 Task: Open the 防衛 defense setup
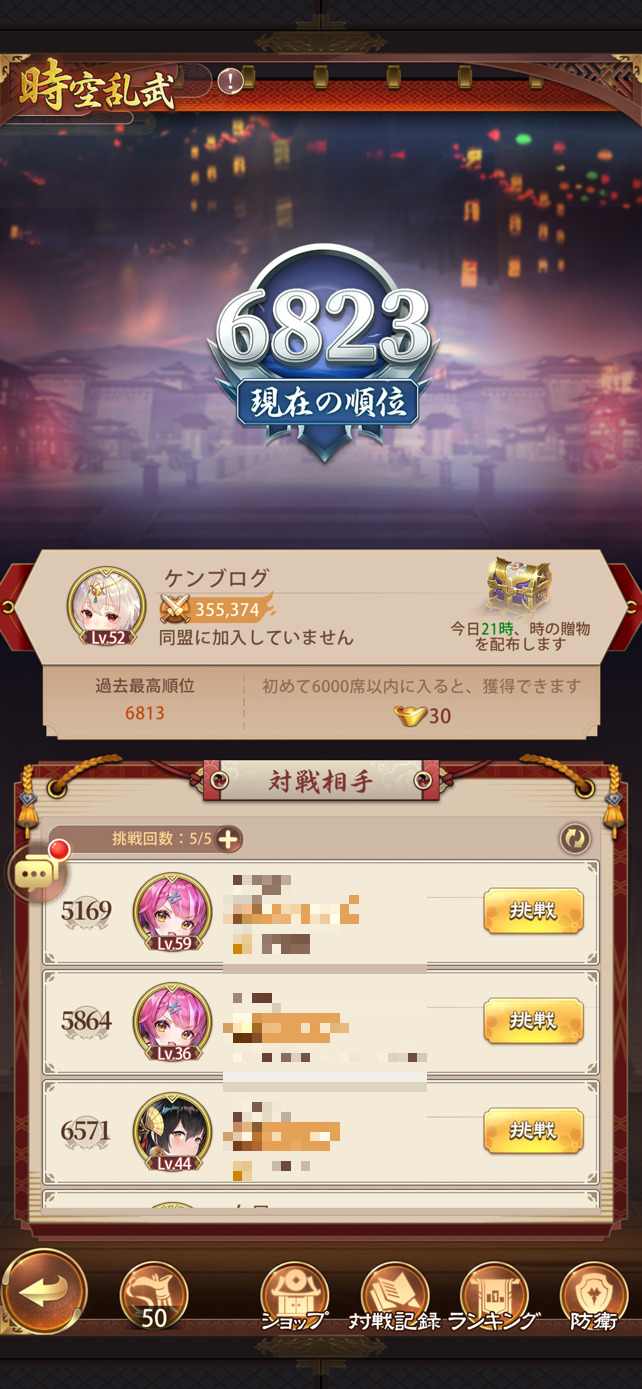[x=594, y=1297]
